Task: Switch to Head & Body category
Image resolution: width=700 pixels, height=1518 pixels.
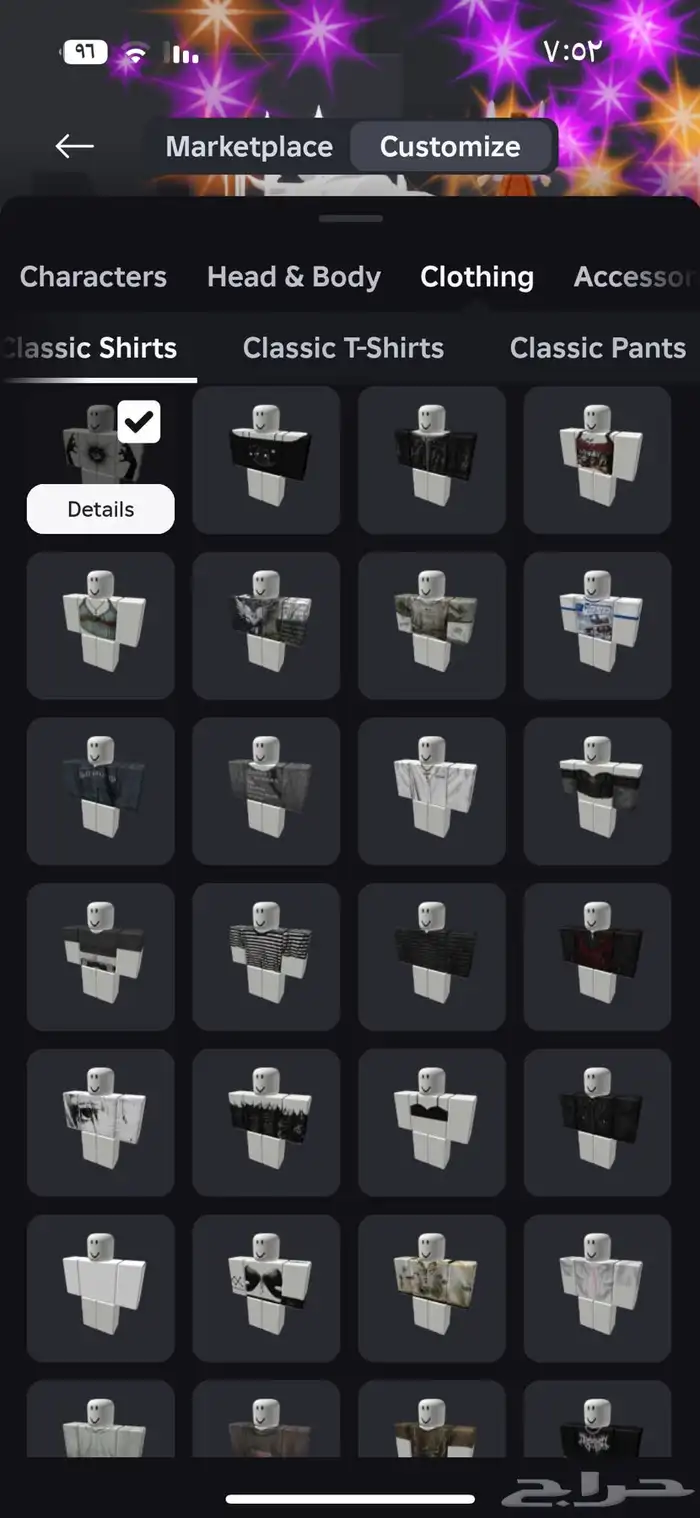Action: pos(294,277)
